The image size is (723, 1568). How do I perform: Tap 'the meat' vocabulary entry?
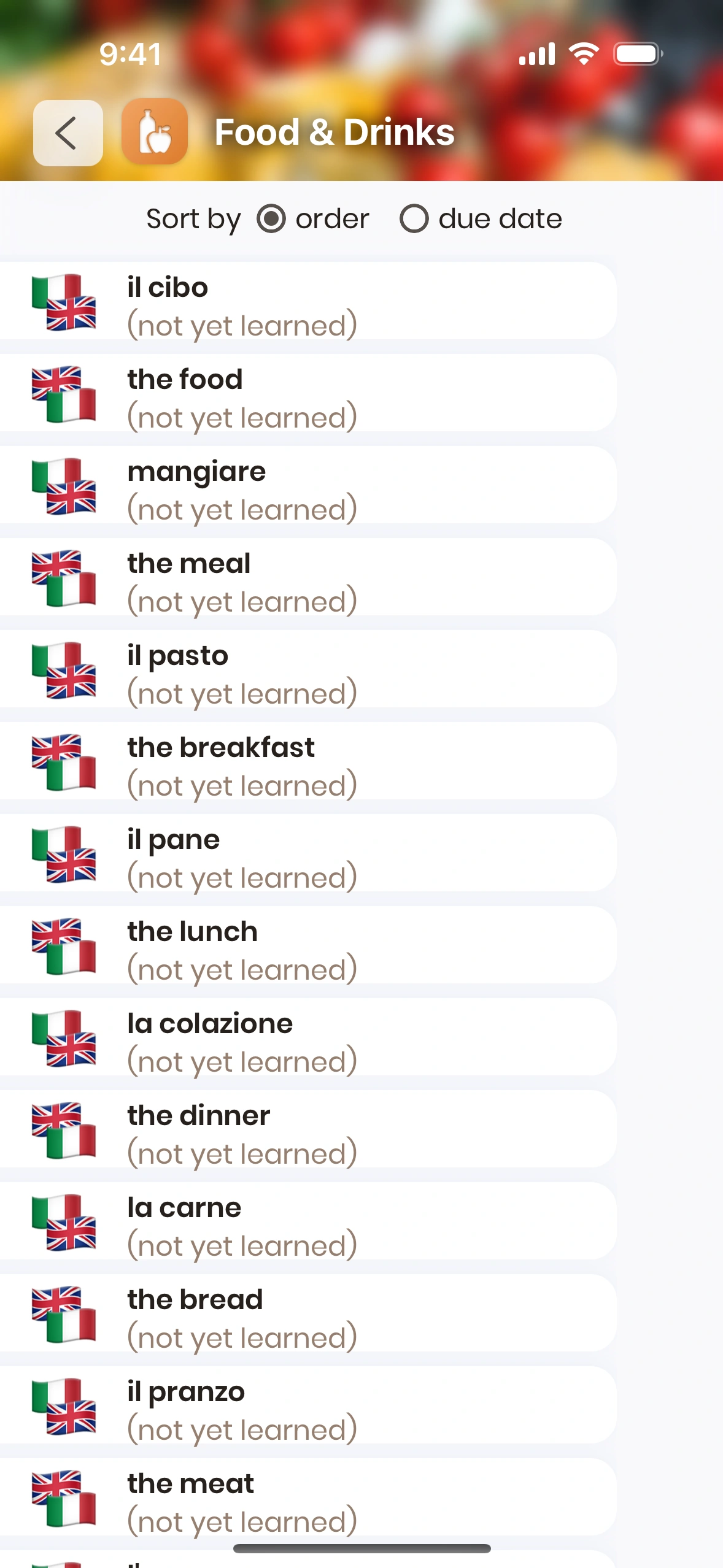[307, 1497]
